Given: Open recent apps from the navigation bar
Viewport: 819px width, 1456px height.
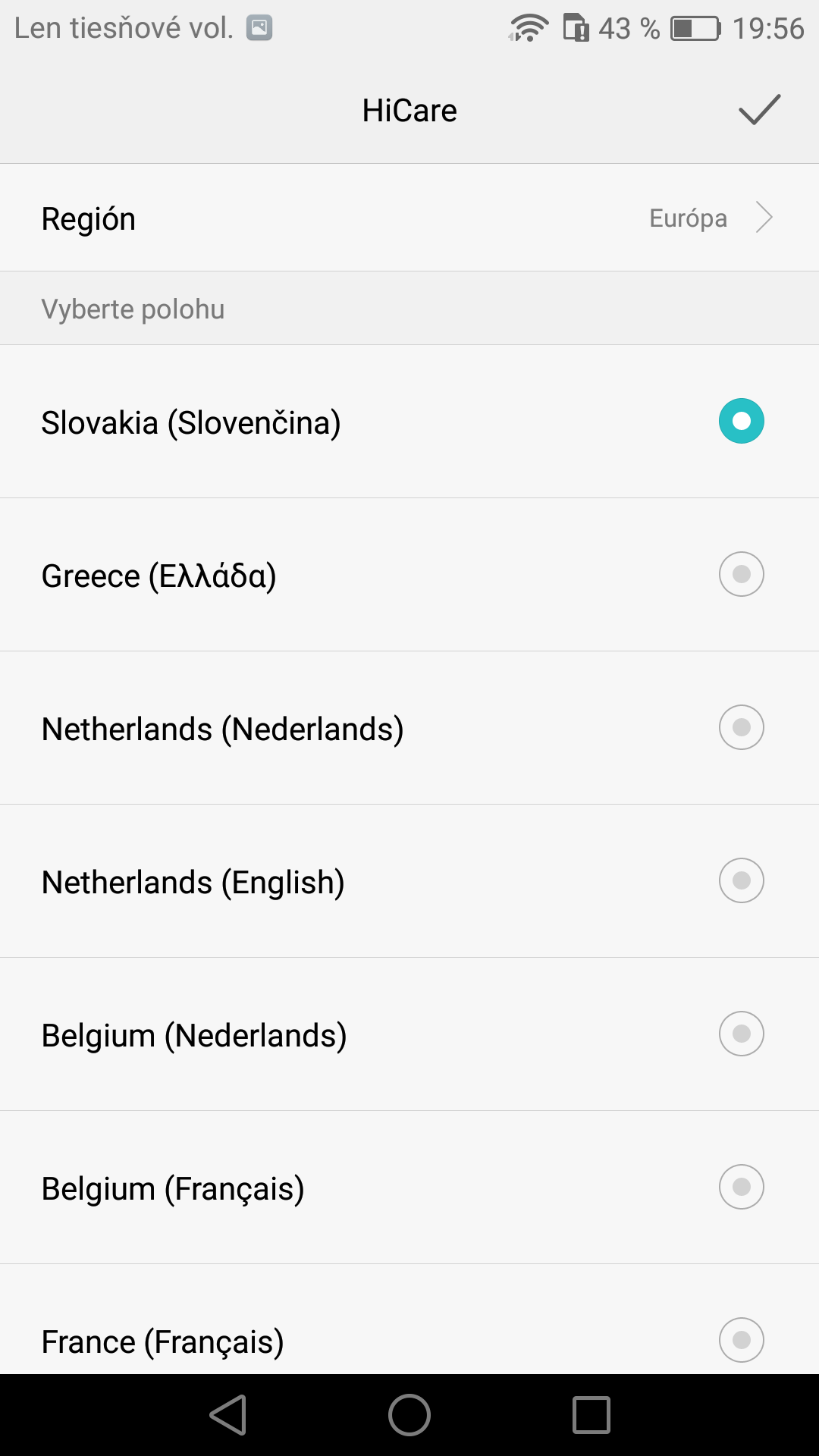Looking at the screenshot, I should tap(591, 1415).
